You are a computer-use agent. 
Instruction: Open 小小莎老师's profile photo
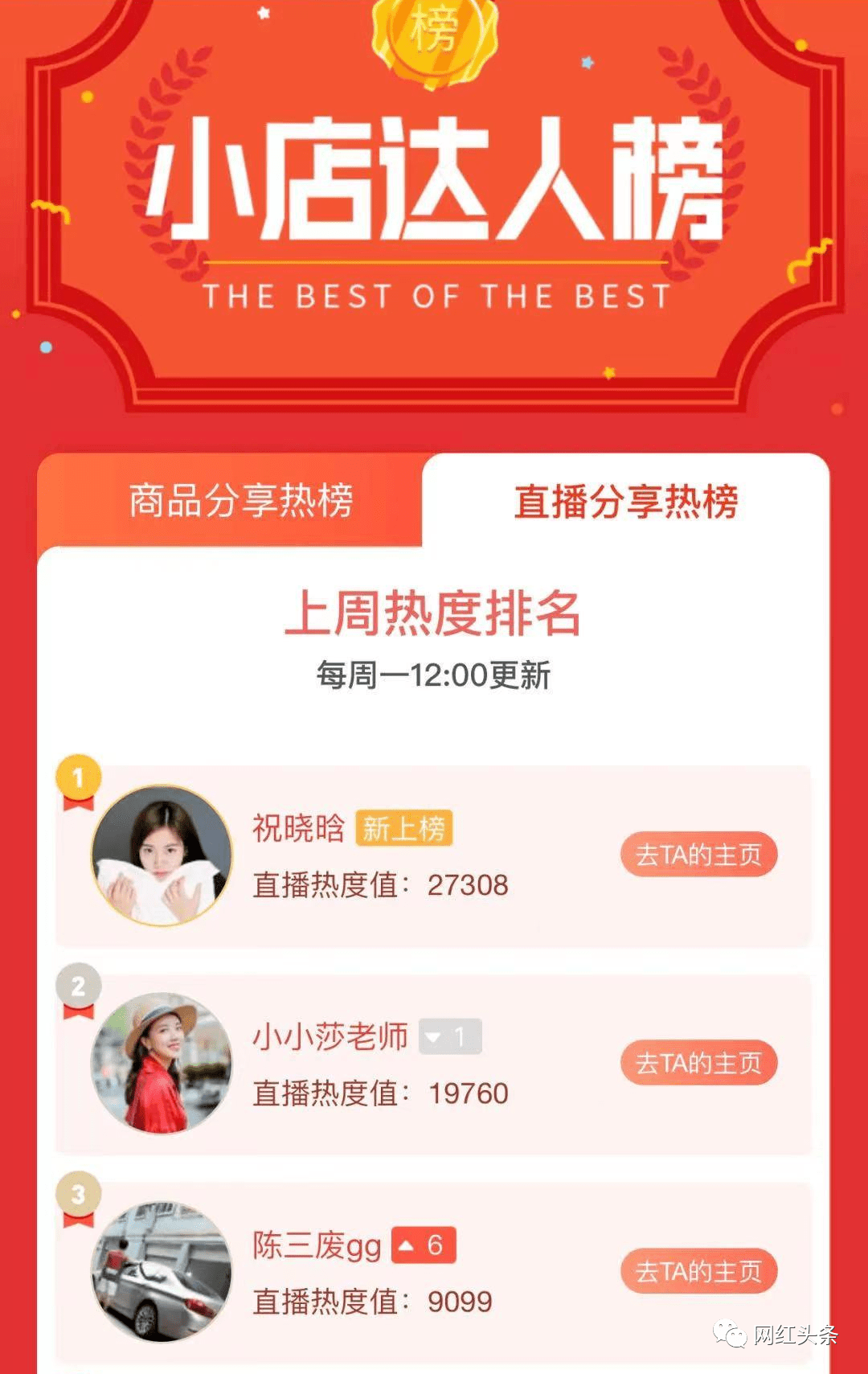(162, 1063)
